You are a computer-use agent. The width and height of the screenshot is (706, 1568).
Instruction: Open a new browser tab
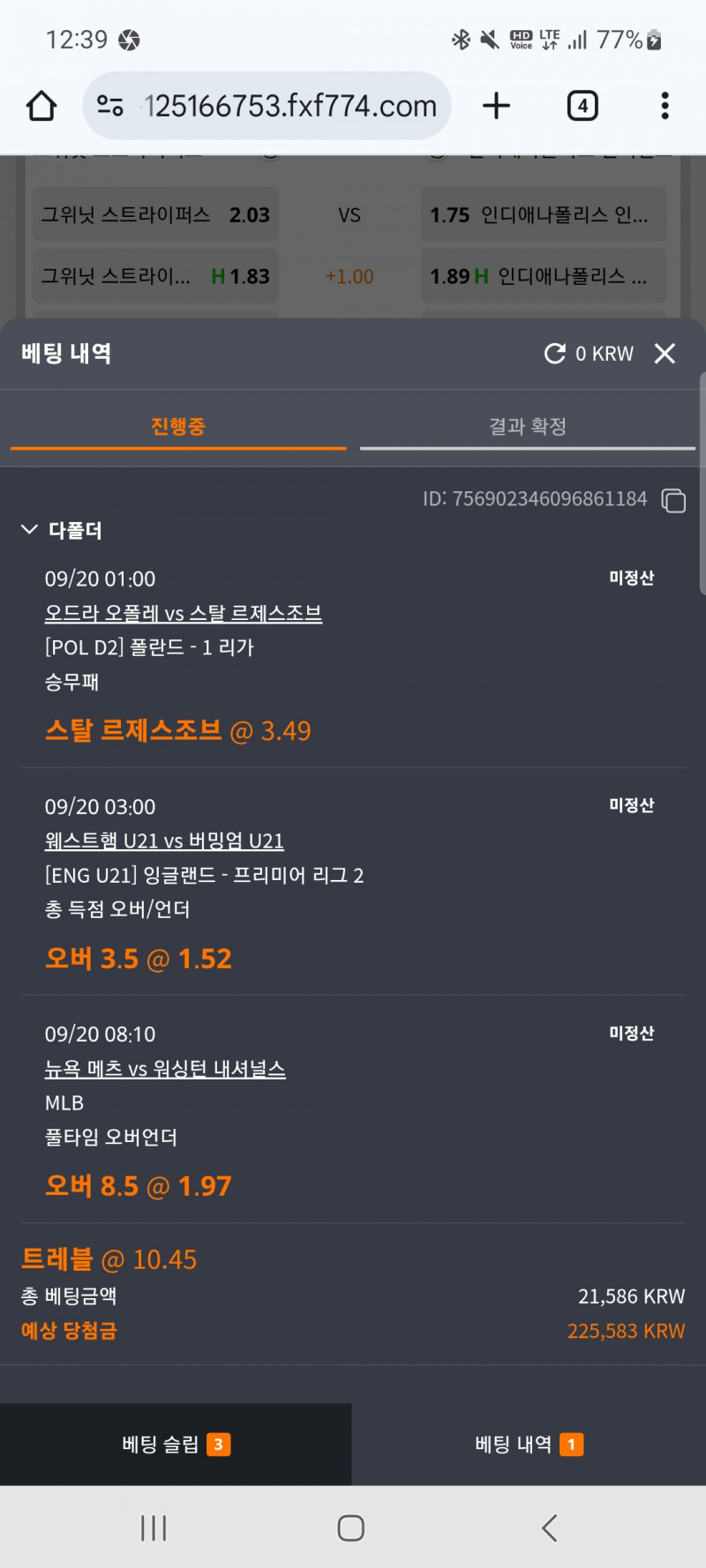(x=497, y=106)
